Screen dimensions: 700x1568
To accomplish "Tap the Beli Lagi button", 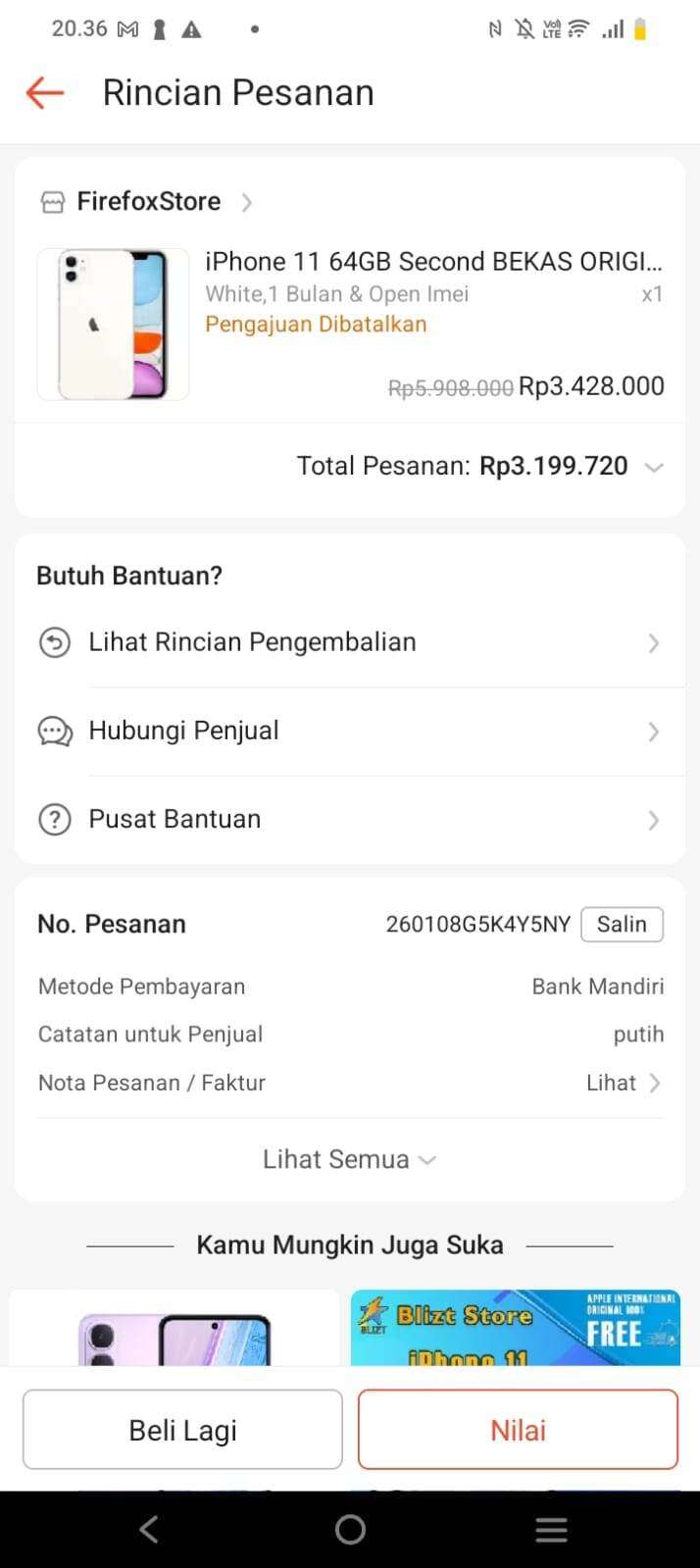I will pos(182,1430).
